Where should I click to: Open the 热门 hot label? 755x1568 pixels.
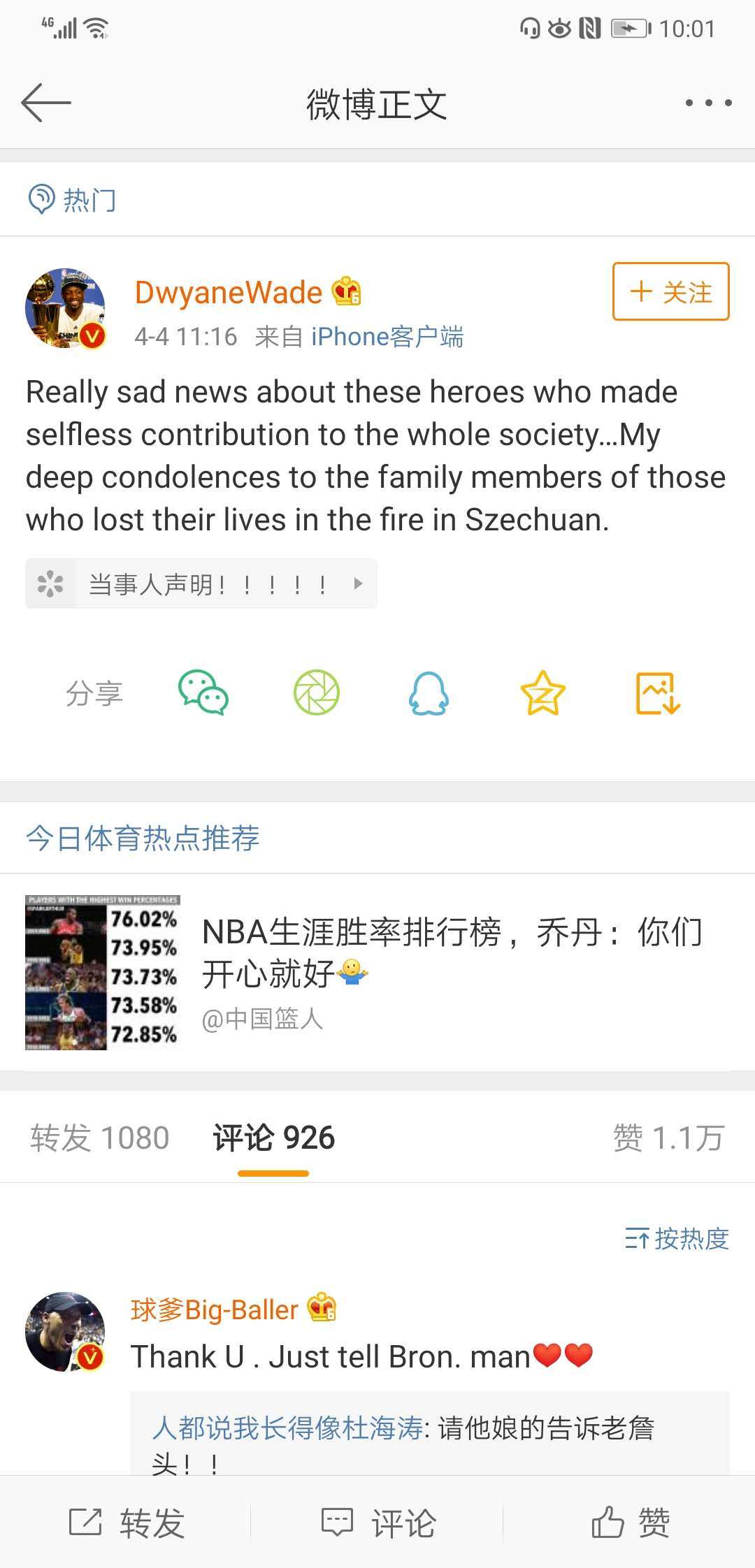tap(73, 200)
